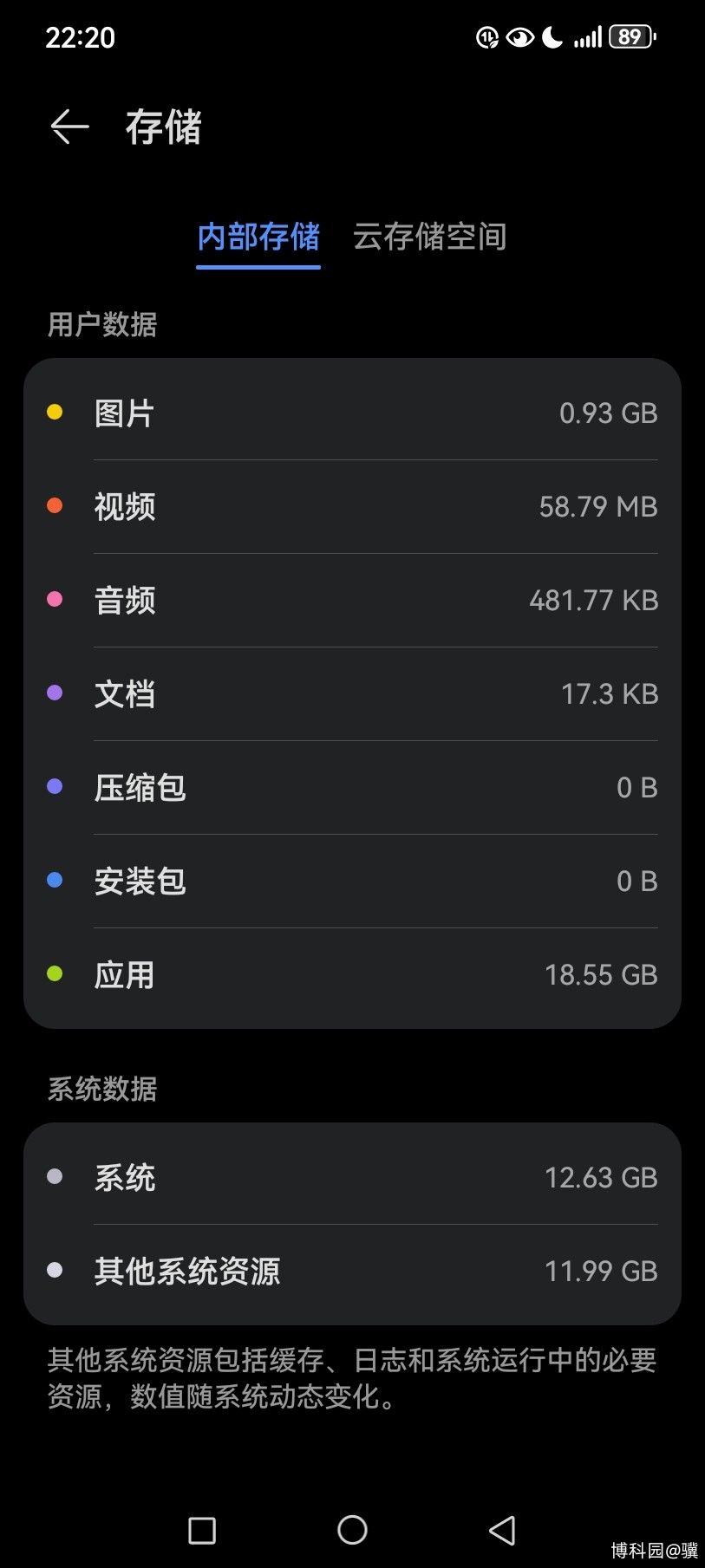This screenshot has height=1568, width=705.
Task: Open the 视频 storage row
Action: [x=352, y=507]
